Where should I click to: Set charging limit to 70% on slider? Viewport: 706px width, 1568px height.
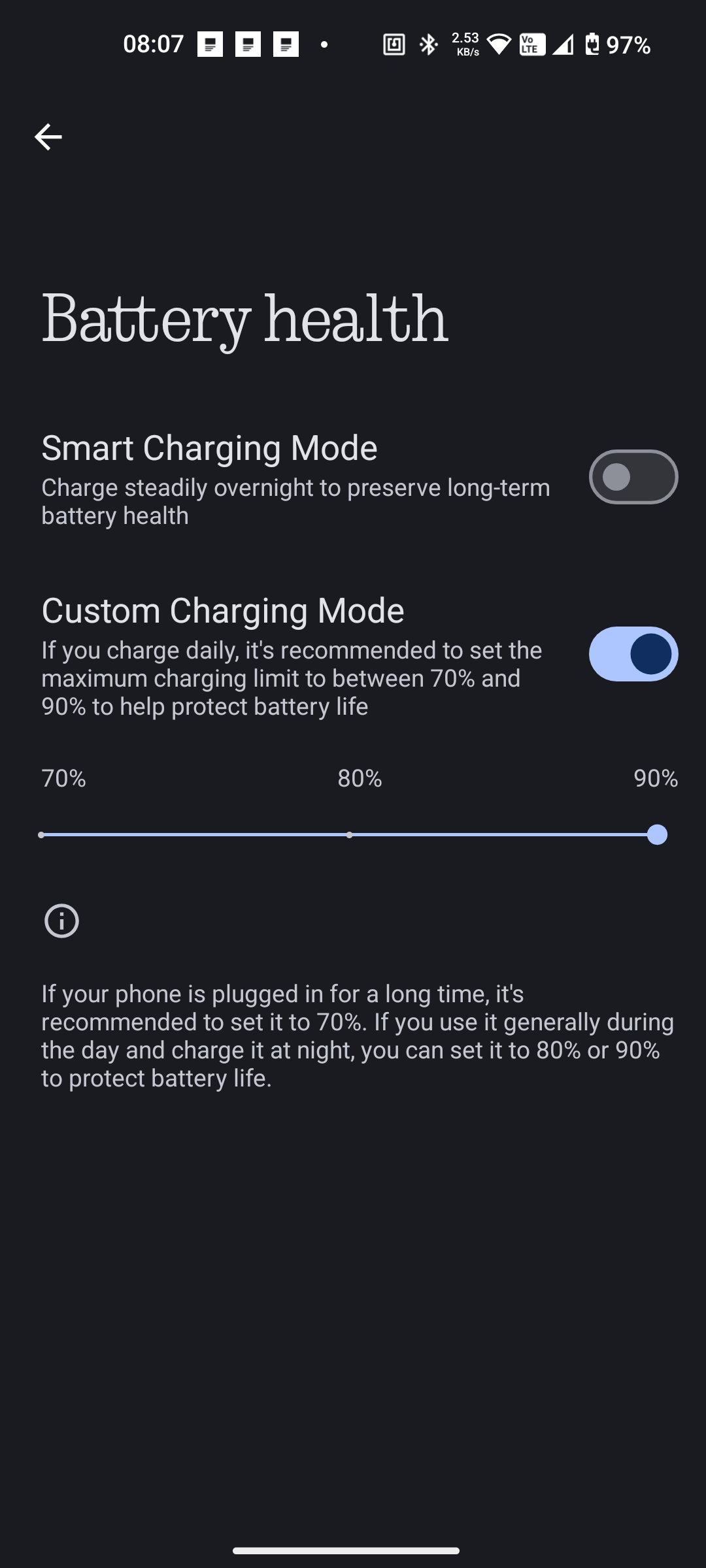pos(42,835)
